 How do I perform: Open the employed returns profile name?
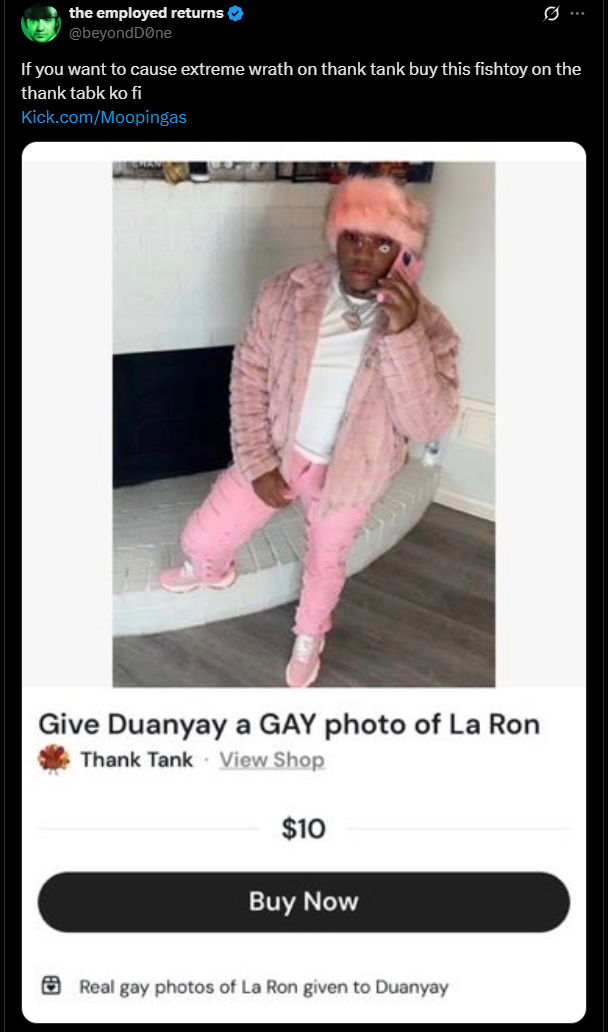146,13
